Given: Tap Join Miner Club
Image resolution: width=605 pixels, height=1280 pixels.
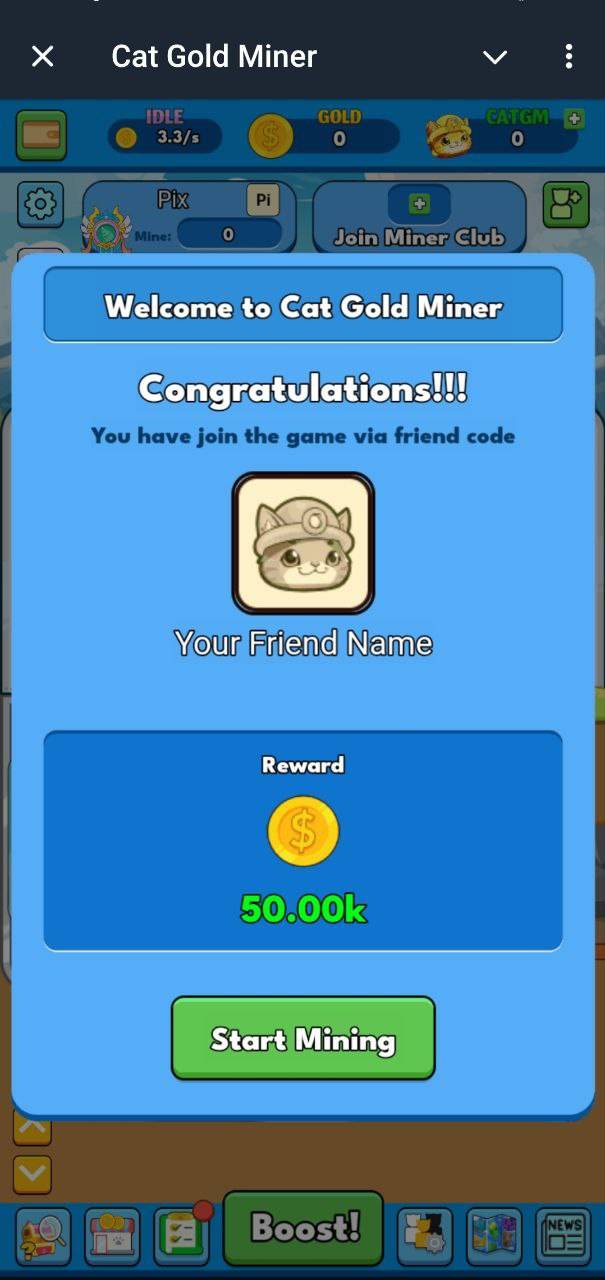Looking at the screenshot, I should coord(419,218).
